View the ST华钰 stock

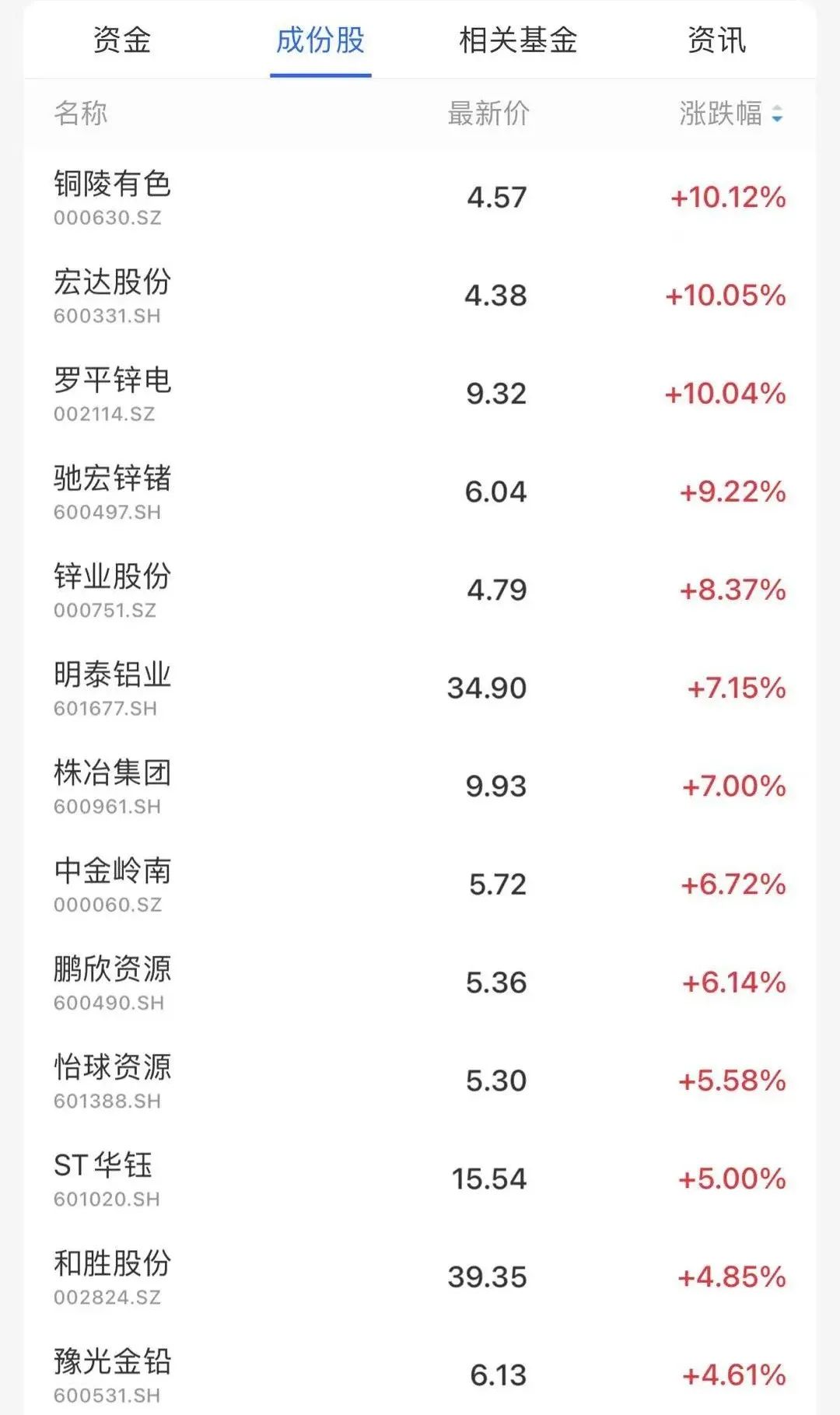pyautogui.click(x=103, y=1178)
